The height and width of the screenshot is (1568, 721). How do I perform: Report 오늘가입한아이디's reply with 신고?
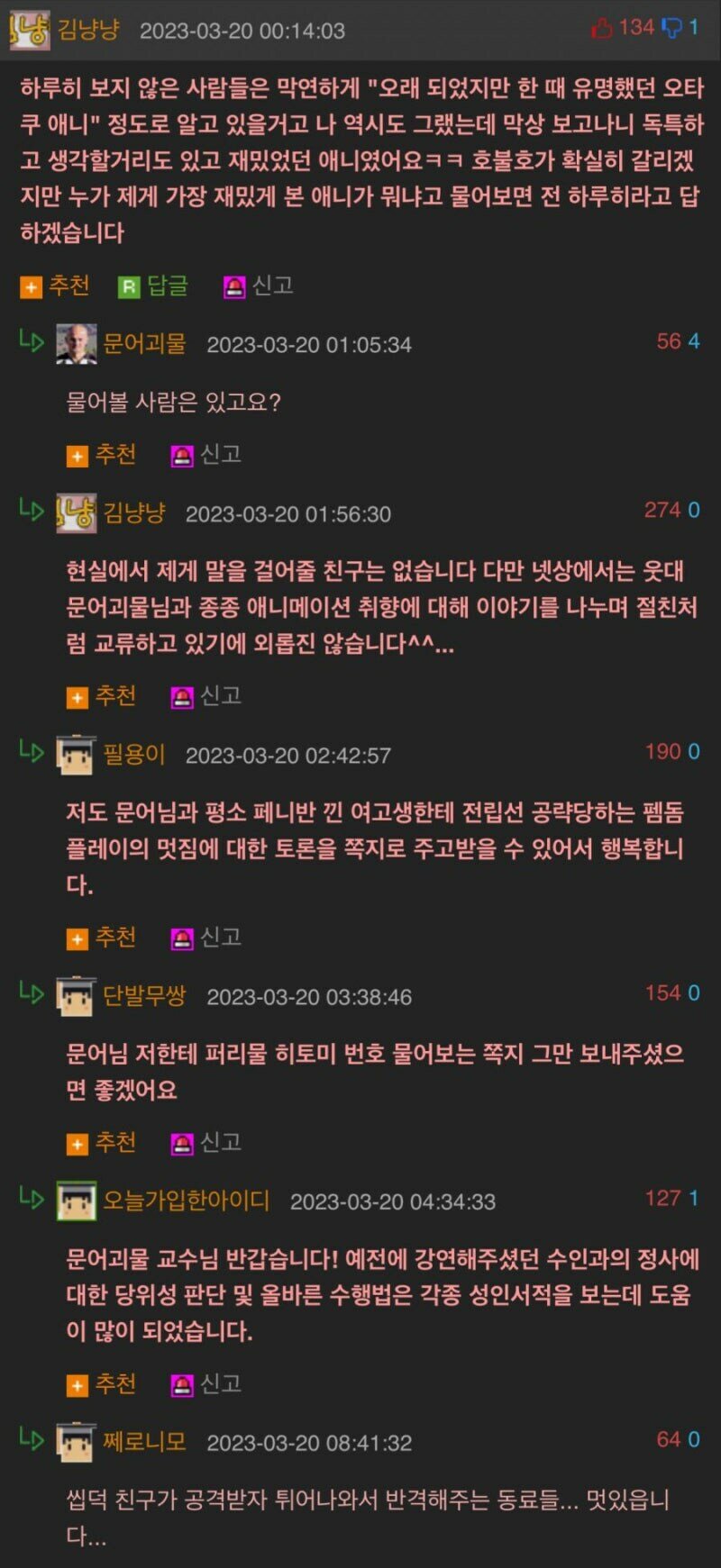click(206, 1384)
